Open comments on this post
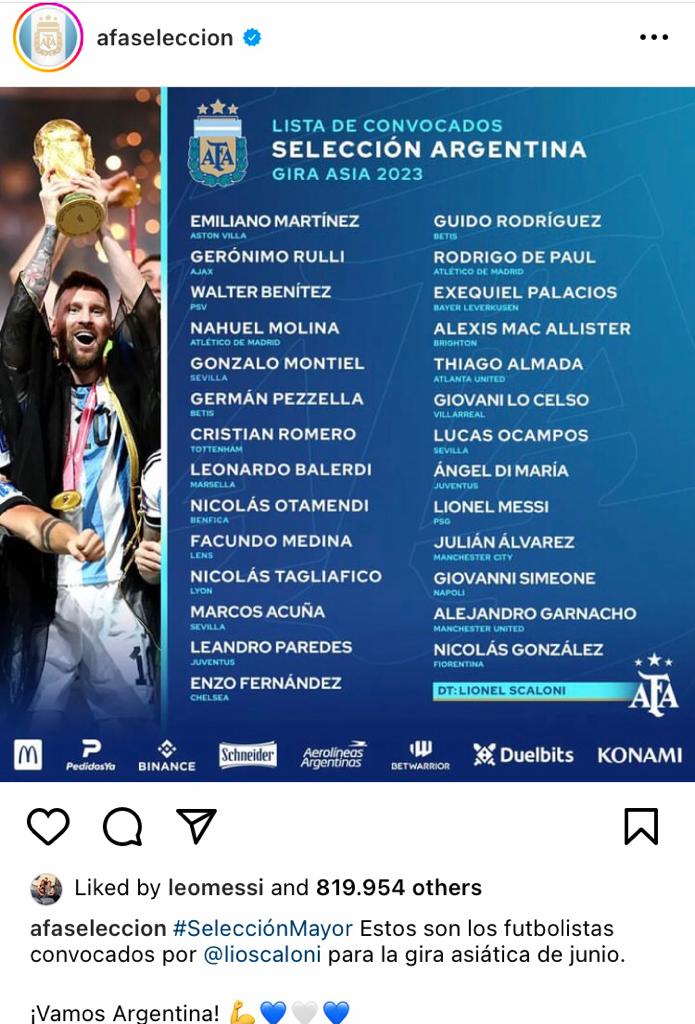Image resolution: width=695 pixels, height=1024 pixels. coord(122,827)
